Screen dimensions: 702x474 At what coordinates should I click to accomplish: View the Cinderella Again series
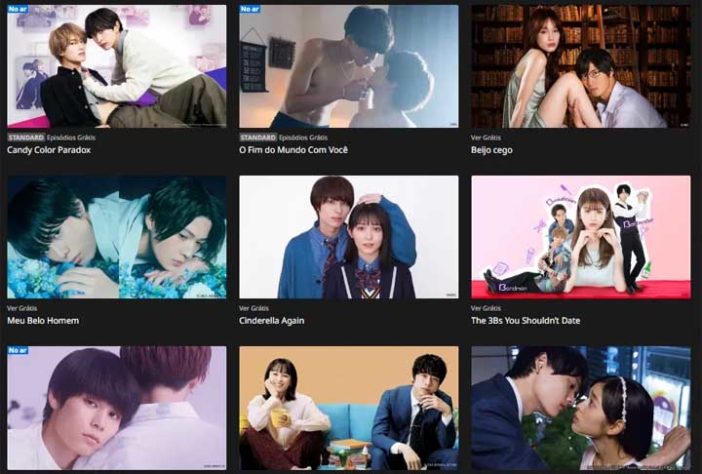349,238
